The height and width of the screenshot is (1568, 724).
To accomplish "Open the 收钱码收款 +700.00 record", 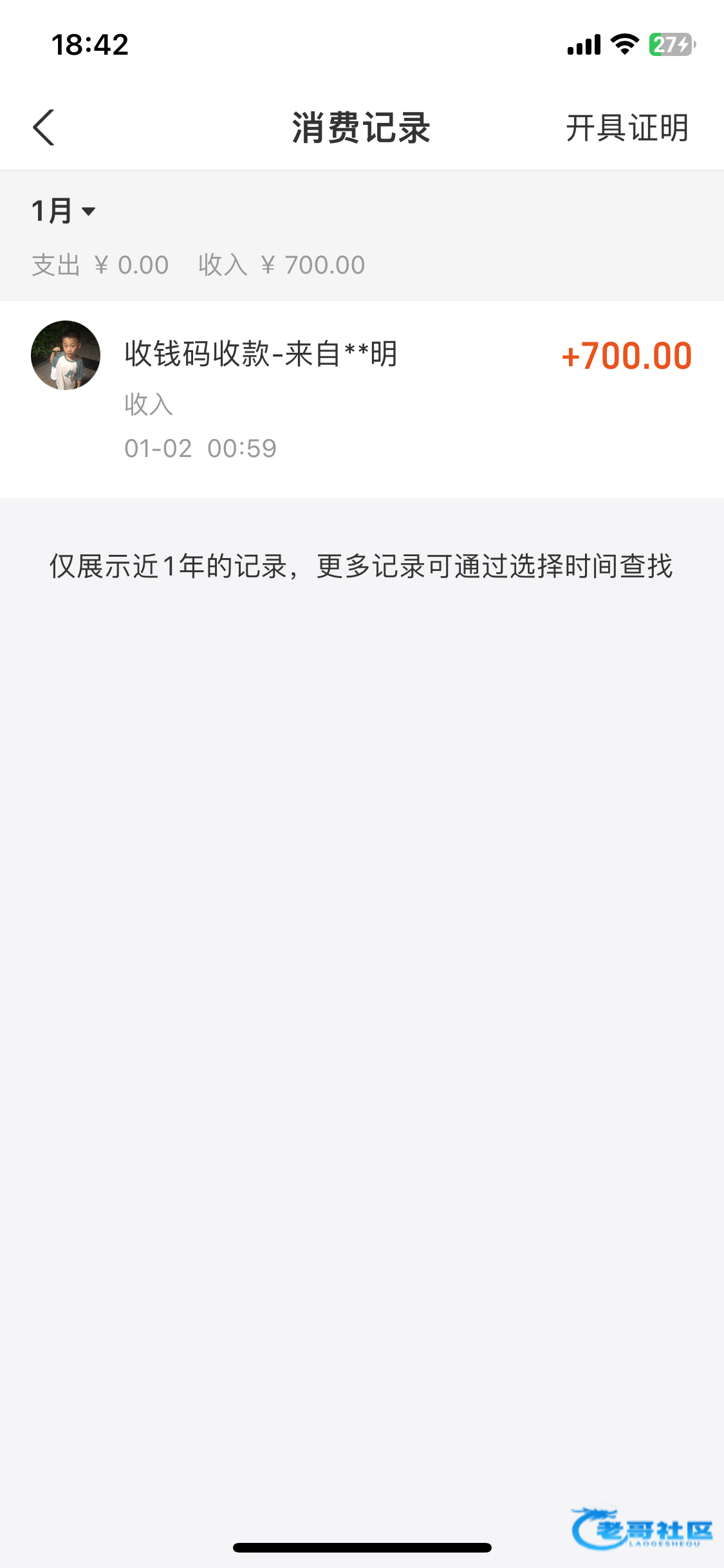I will [x=362, y=398].
